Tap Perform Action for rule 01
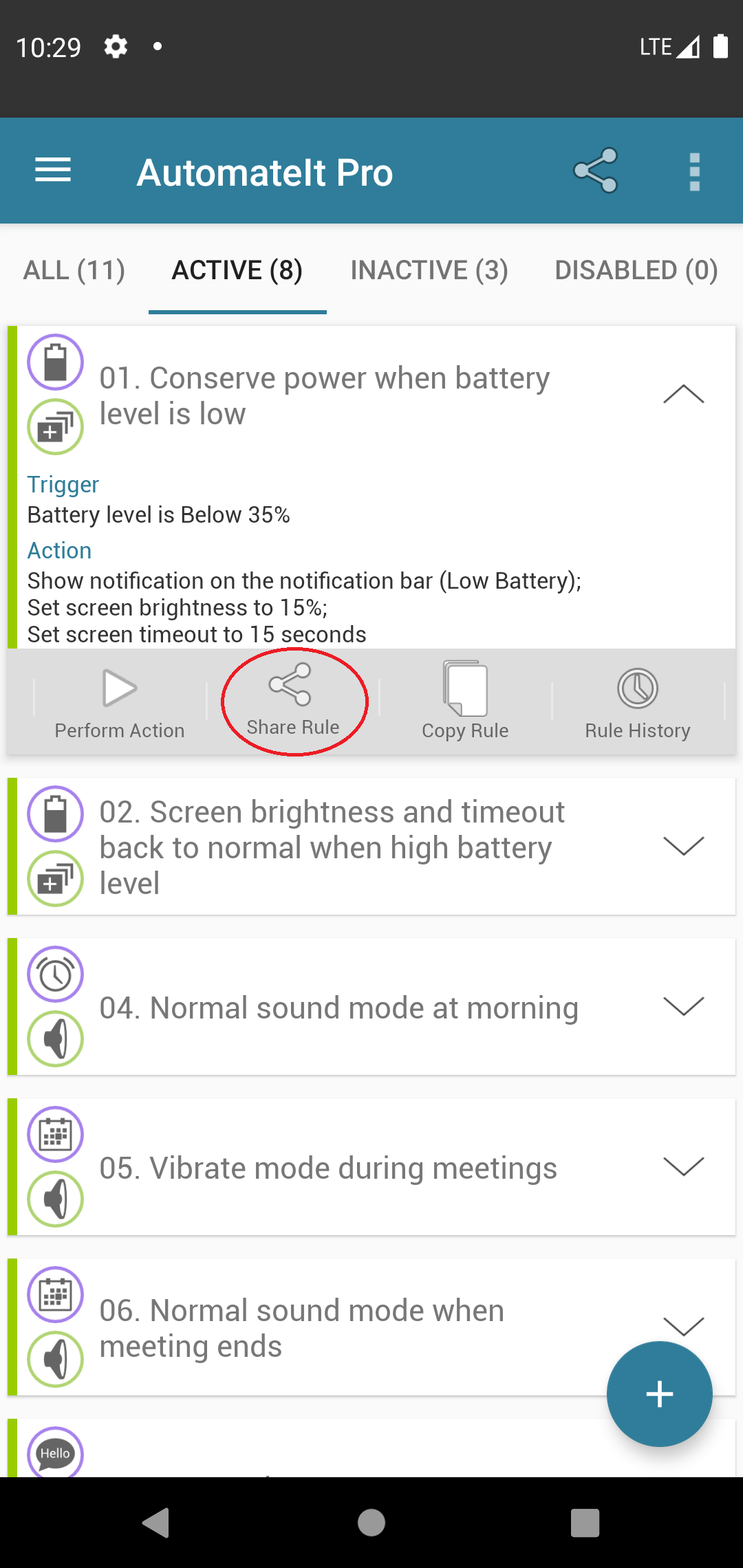The height and width of the screenshot is (1568, 743). pos(120,702)
